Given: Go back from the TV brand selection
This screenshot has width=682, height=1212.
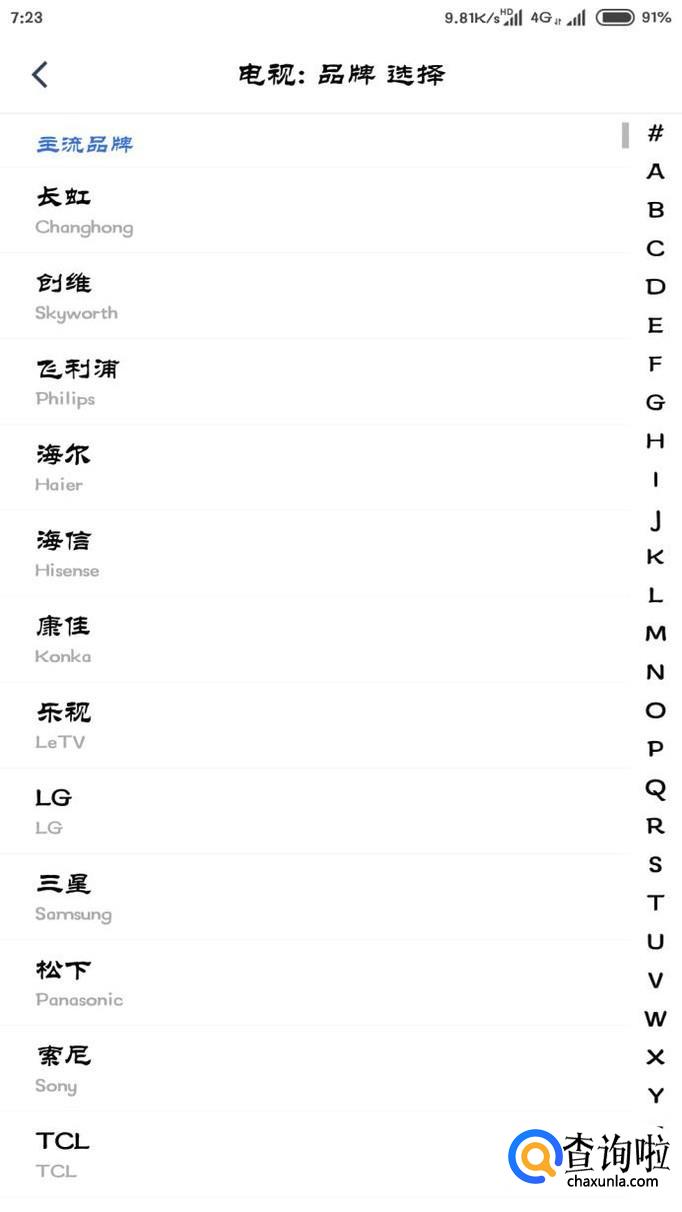Looking at the screenshot, I should tap(40, 75).
